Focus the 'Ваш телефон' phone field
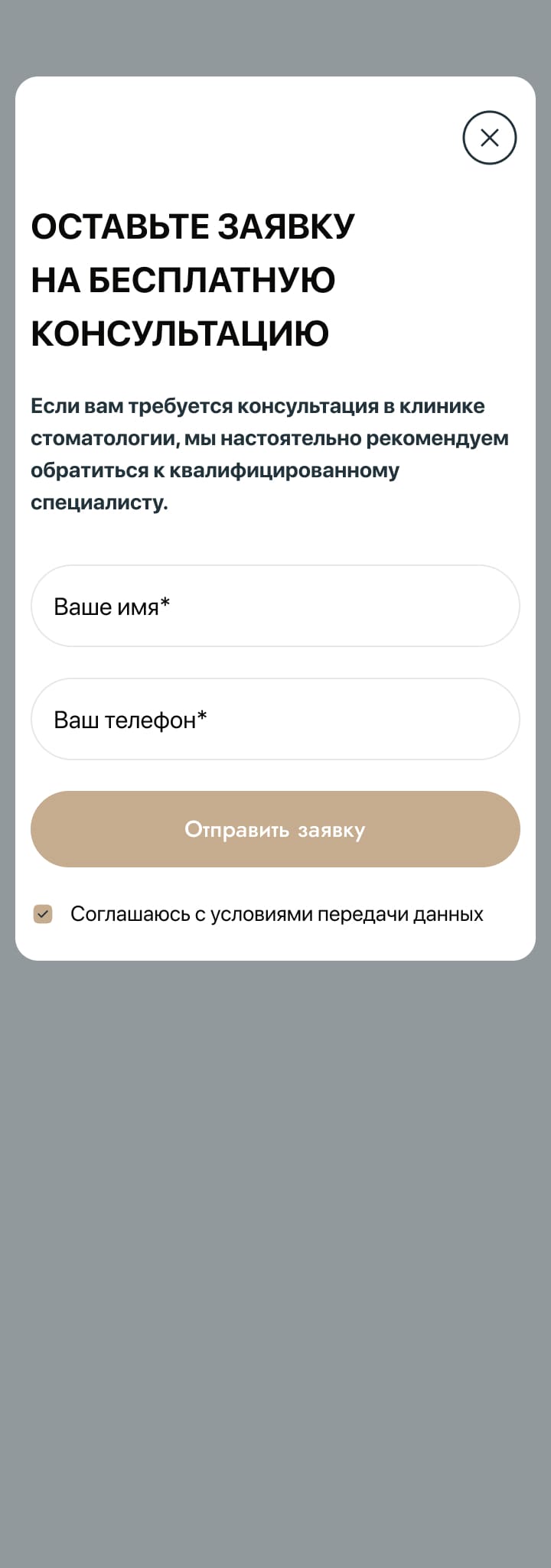This screenshot has height=1568, width=551. click(x=275, y=719)
